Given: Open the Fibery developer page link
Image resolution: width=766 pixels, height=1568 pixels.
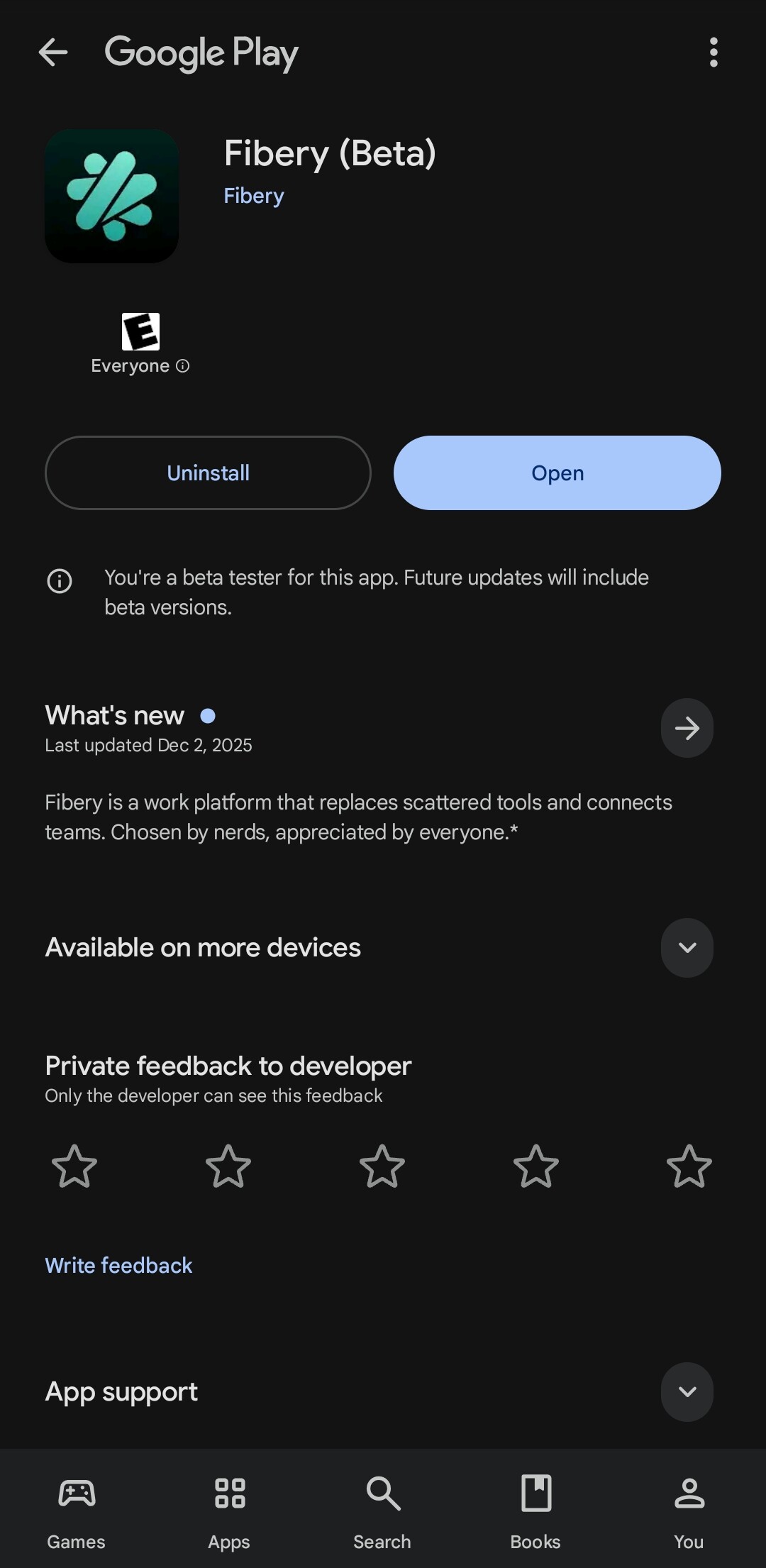Looking at the screenshot, I should (253, 196).
